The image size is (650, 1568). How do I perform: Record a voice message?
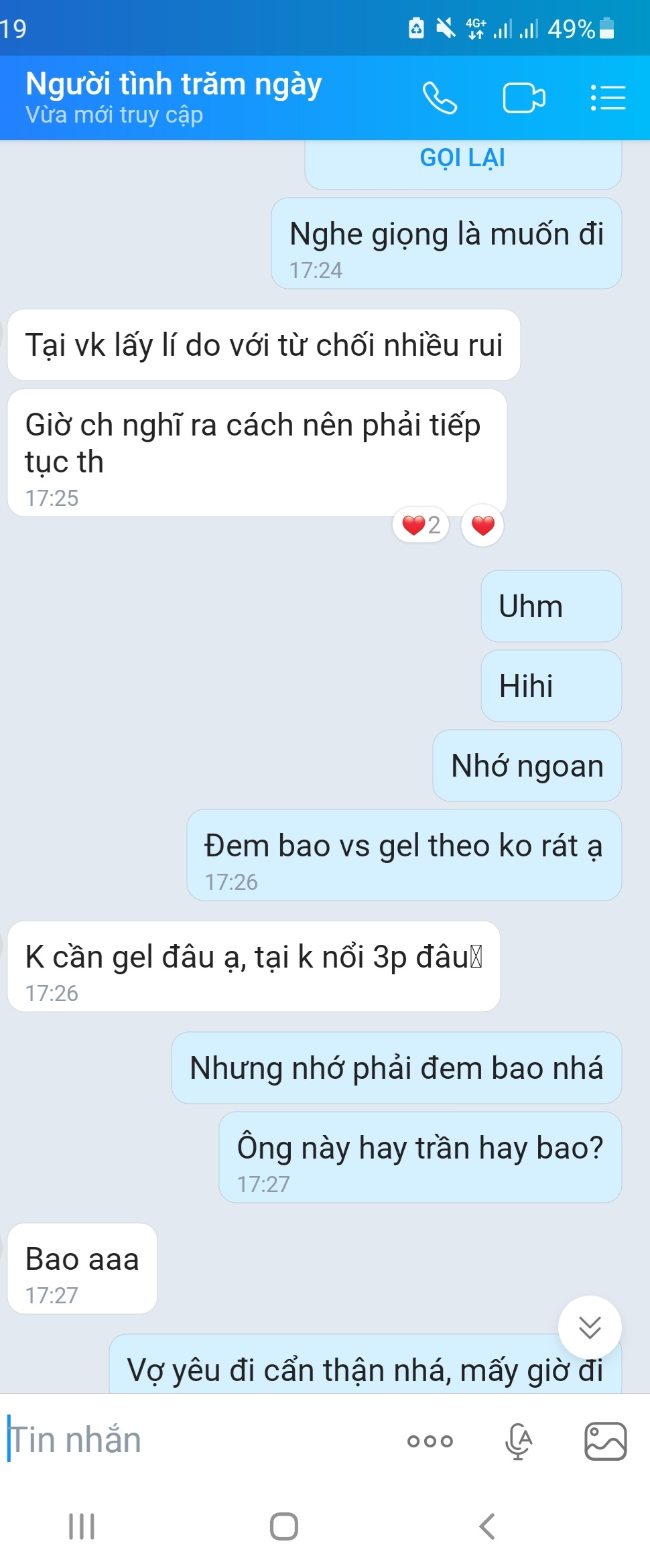[519, 1441]
